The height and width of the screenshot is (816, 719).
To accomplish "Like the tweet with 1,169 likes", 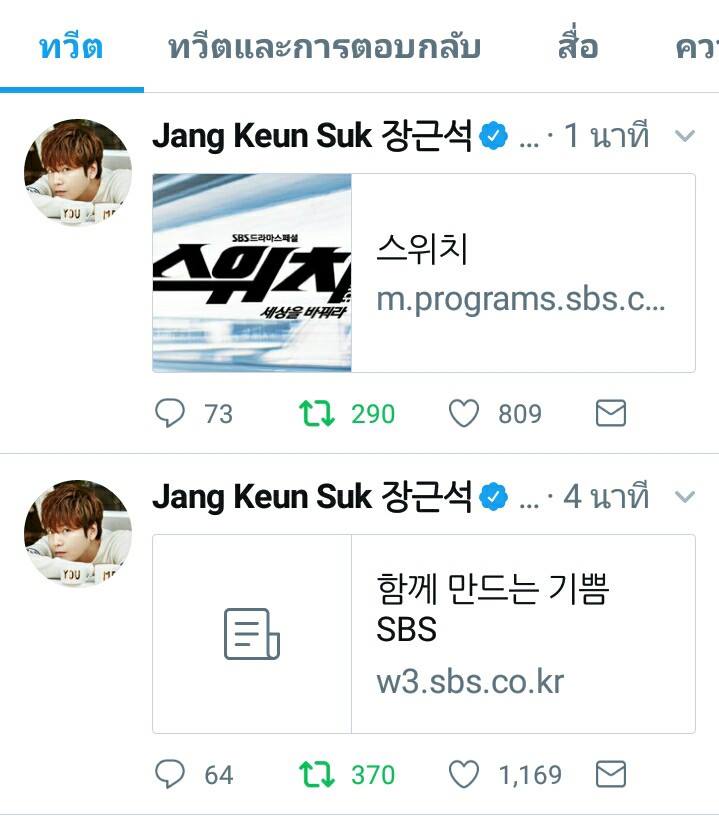I will click(463, 774).
